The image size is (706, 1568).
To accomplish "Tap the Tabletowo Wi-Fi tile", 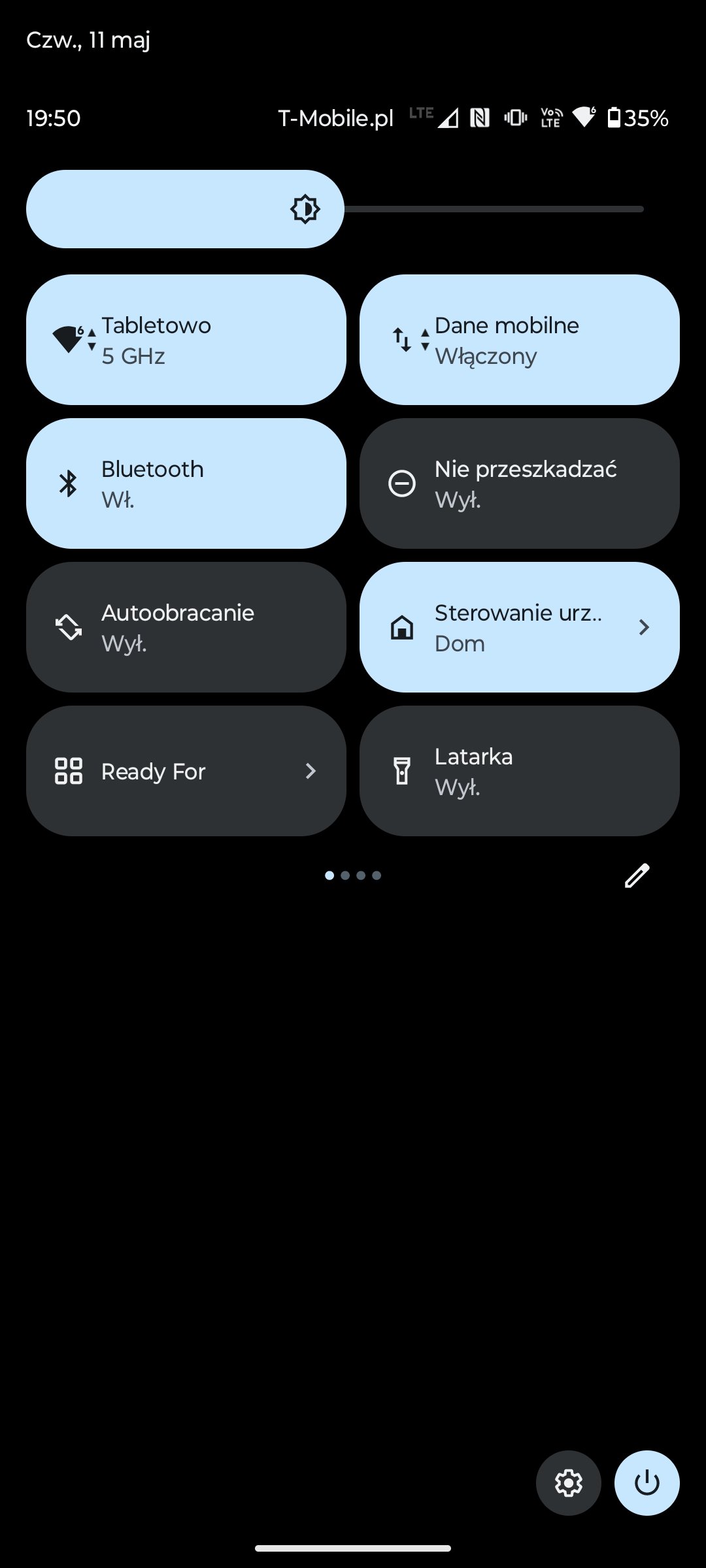I will (186, 340).
